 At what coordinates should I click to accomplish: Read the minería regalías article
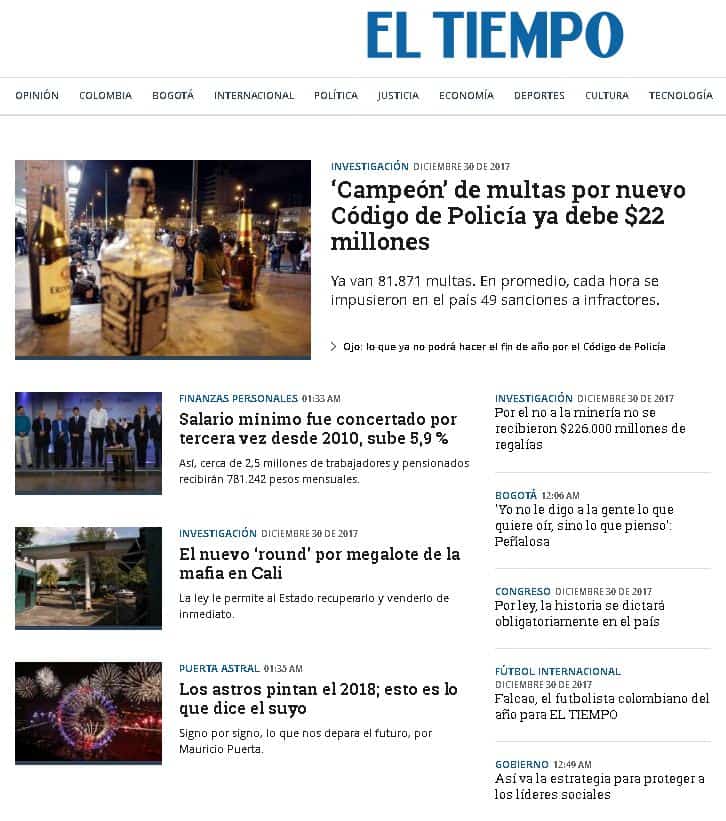590,428
